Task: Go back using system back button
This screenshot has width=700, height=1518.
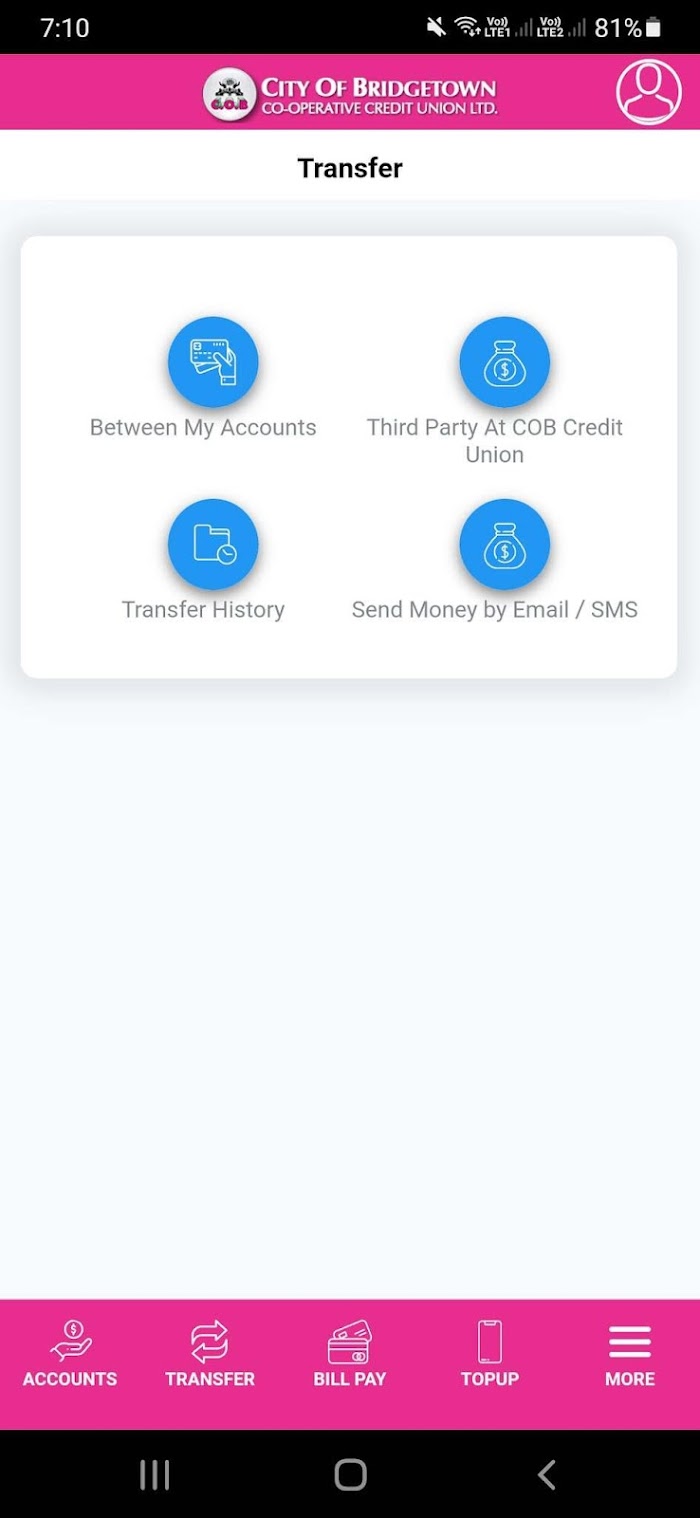Action: (x=546, y=1474)
